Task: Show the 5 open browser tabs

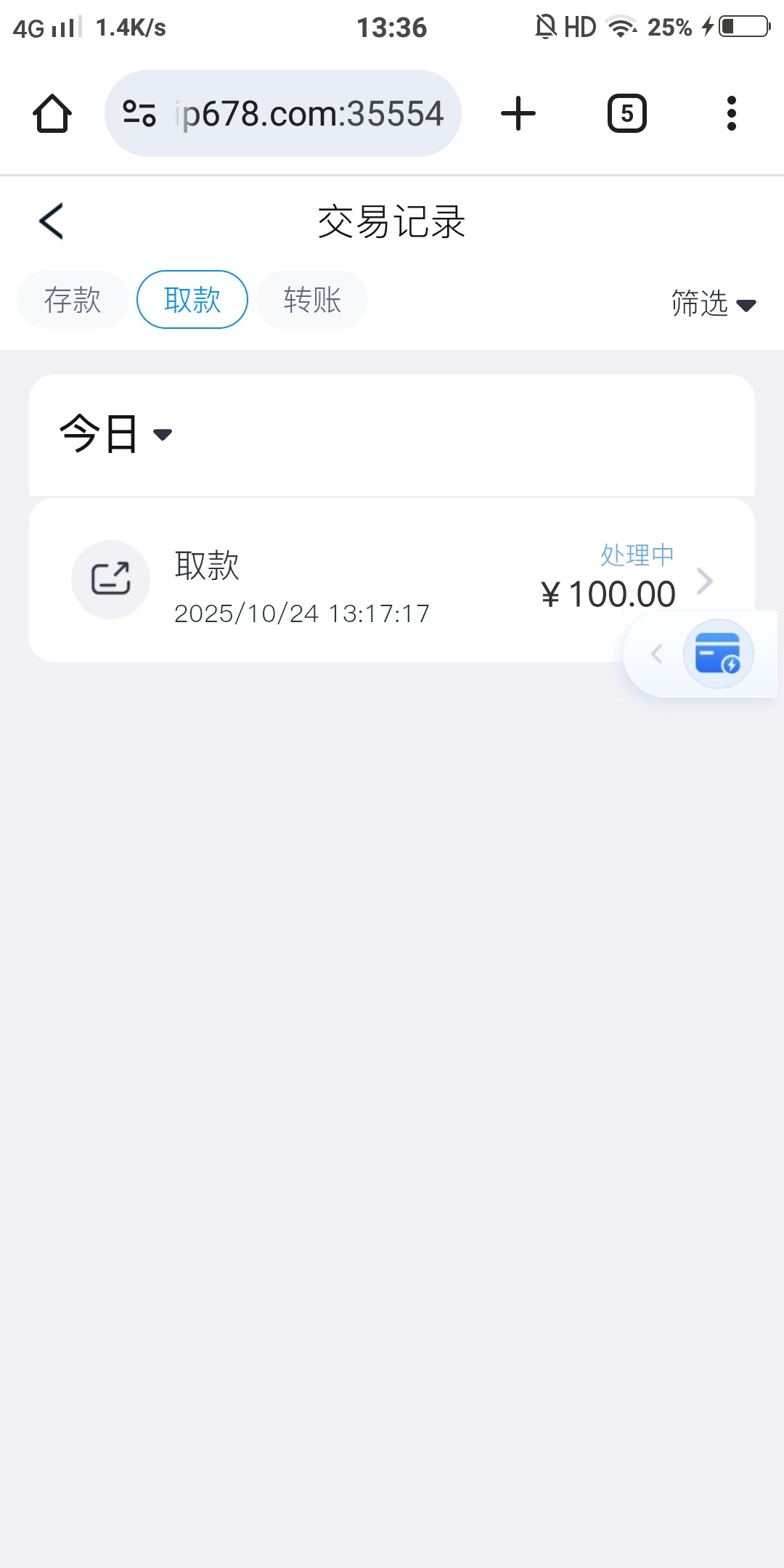Action: pos(626,114)
